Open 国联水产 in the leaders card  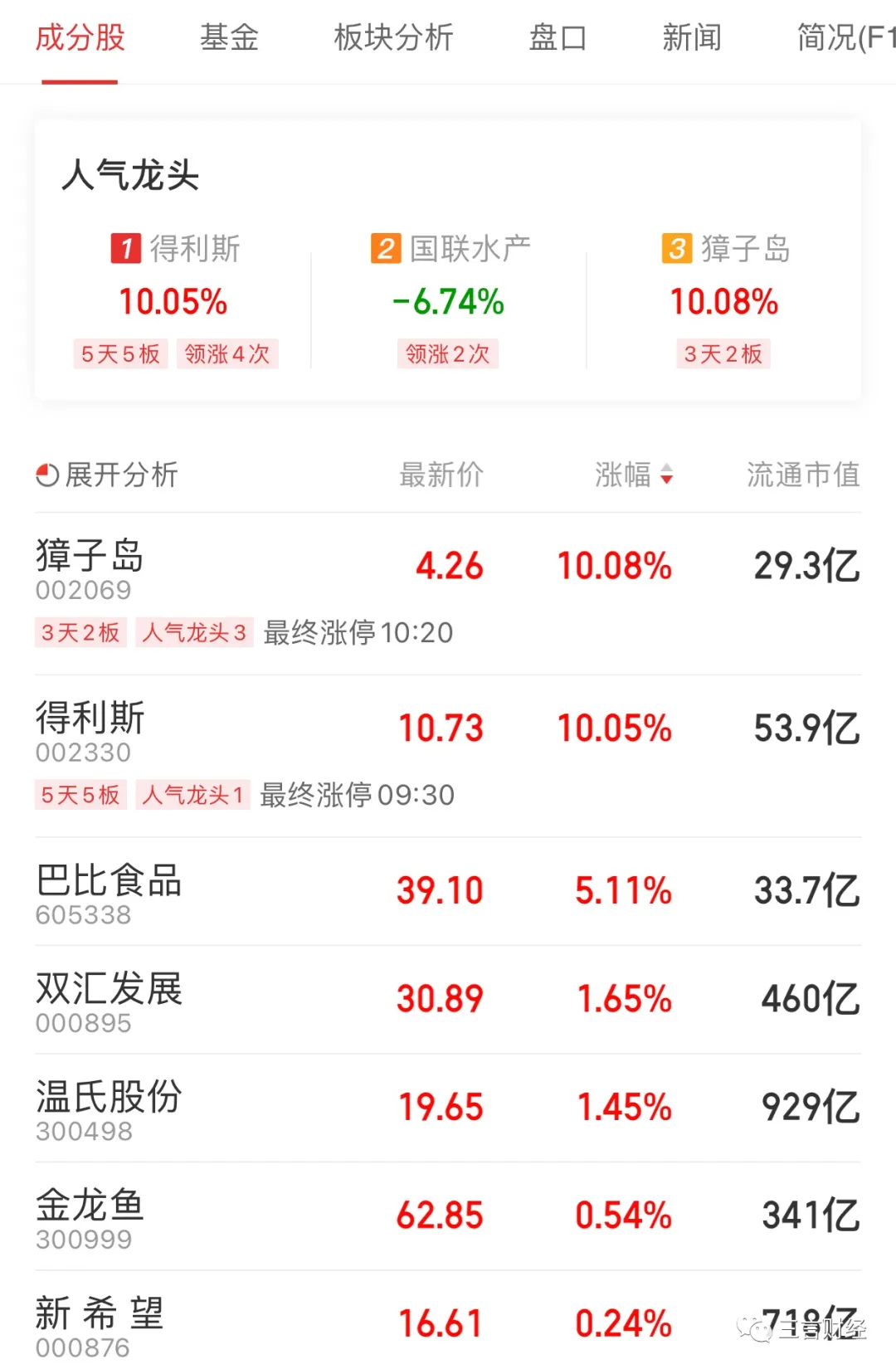click(449, 300)
